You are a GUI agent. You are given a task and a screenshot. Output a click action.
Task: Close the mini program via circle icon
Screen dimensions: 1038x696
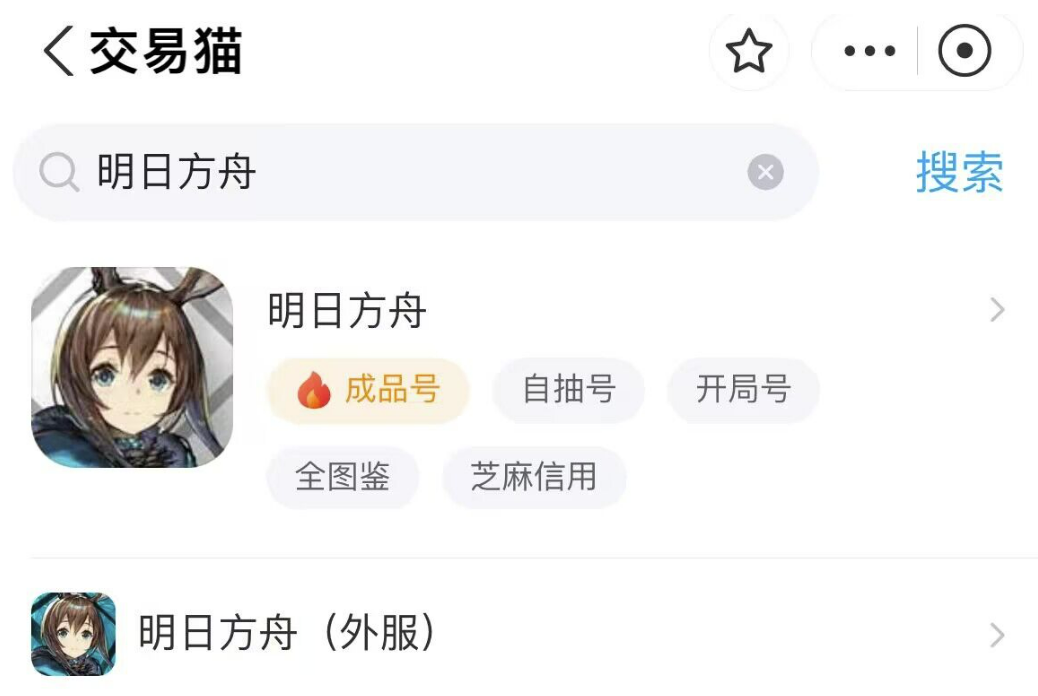coord(965,51)
